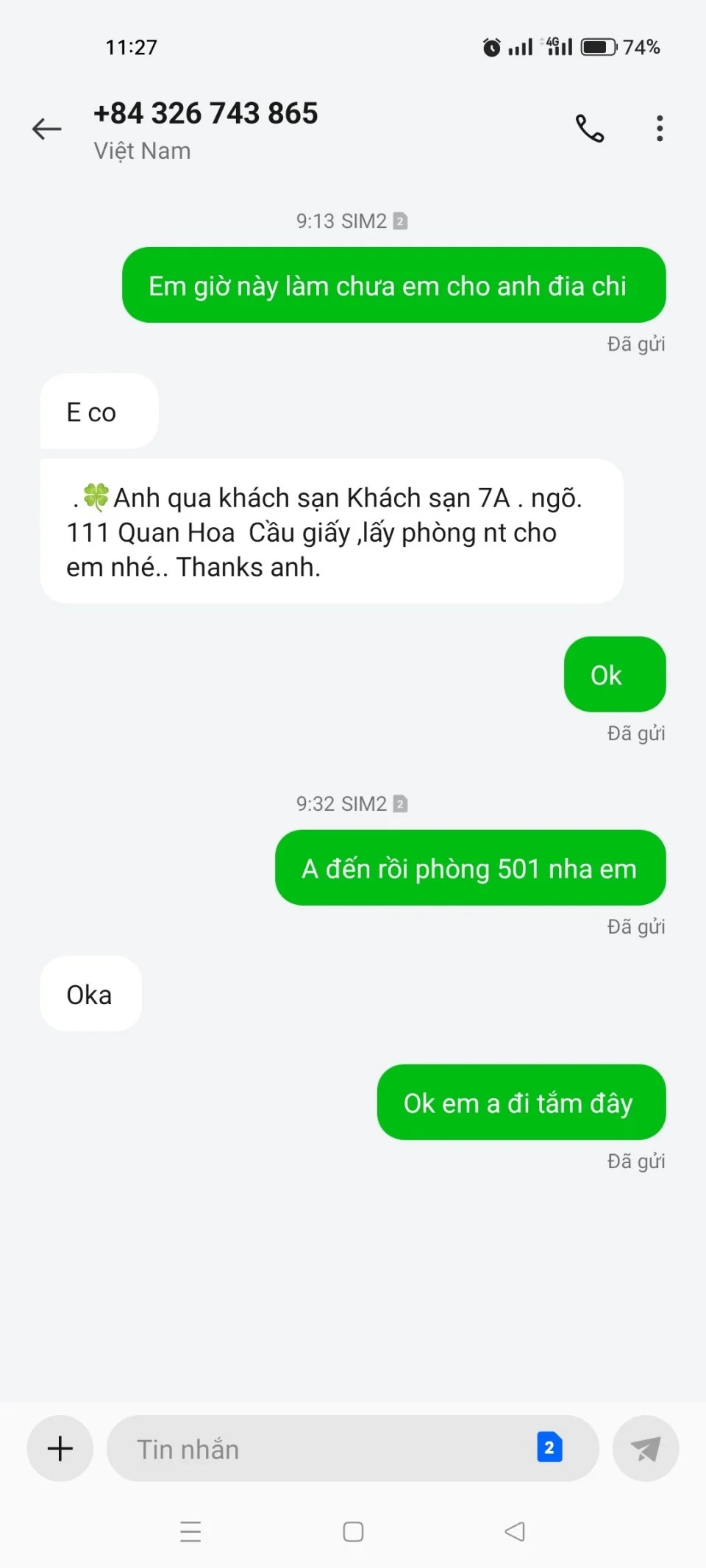The width and height of the screenshot is (706, 1568).
Task: Open recent apps from the navigation bar
Action: tap(190, 1531)
